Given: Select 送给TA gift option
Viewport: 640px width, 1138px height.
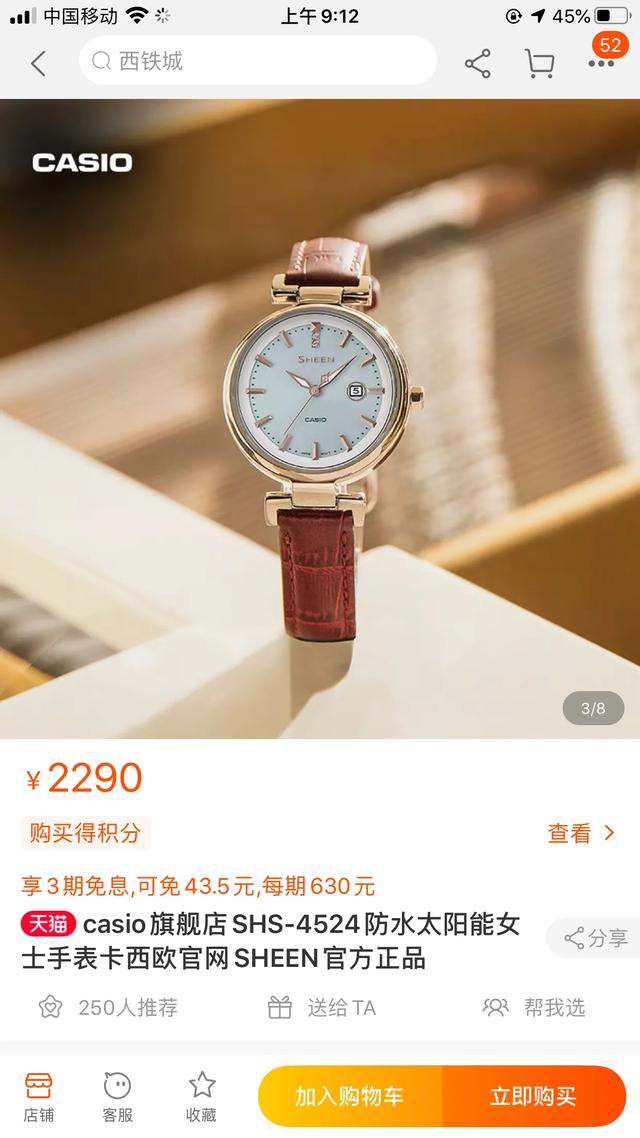Looking at the screenshot, I should pyautogui.click(x=322, y=1007).
